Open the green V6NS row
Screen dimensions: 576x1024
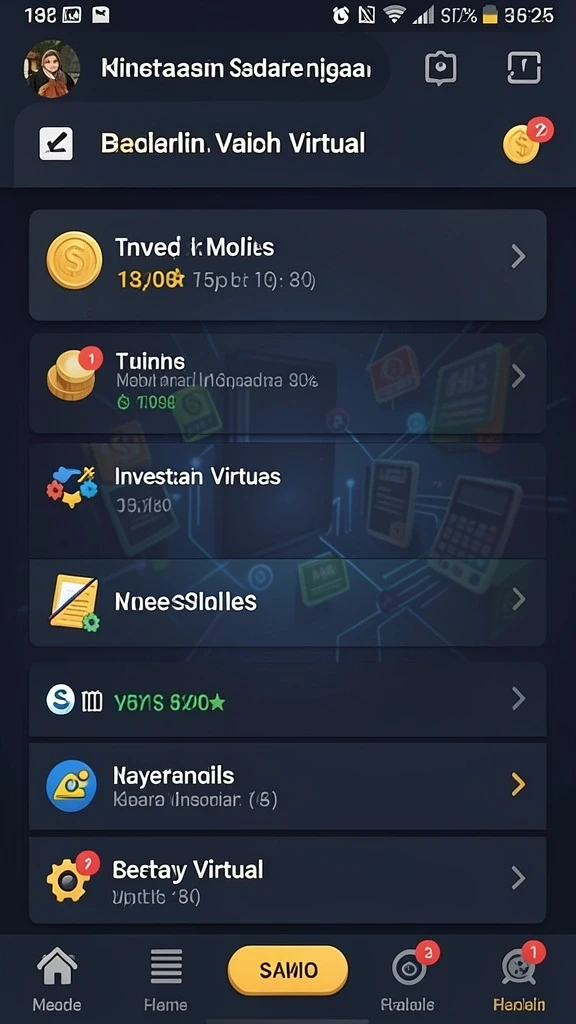point(287,701)
